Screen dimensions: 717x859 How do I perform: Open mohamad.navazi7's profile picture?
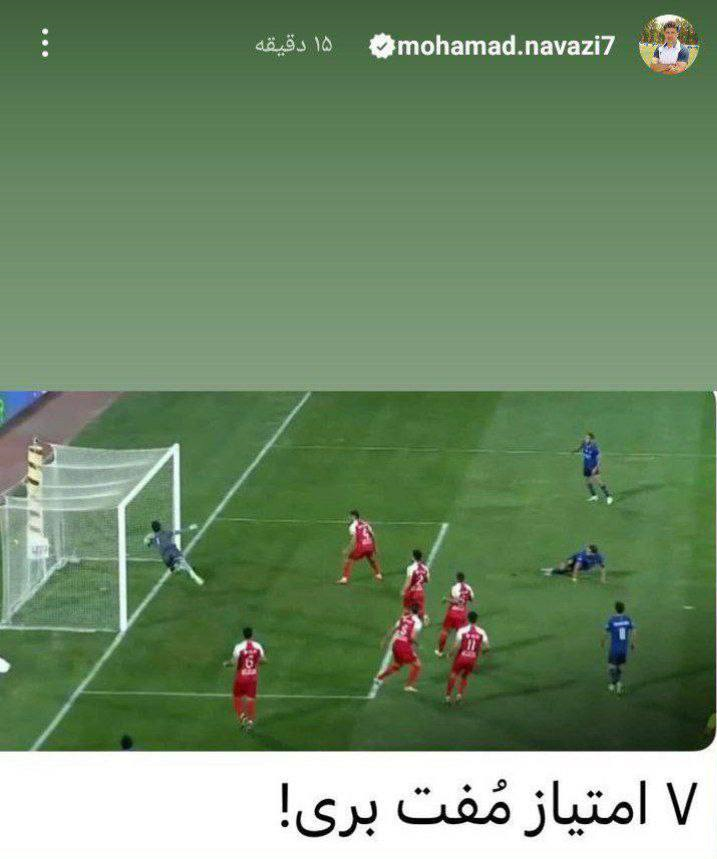[668, 44]
